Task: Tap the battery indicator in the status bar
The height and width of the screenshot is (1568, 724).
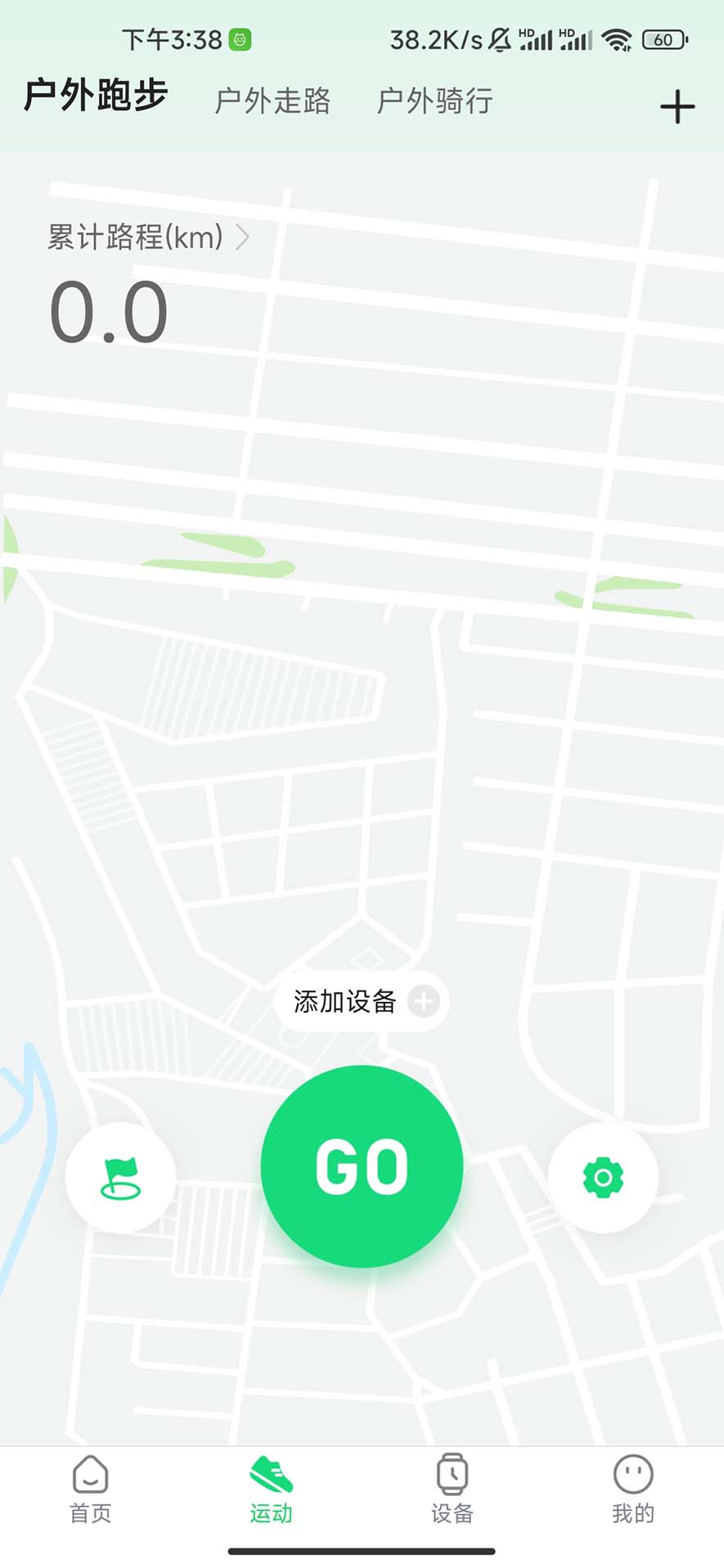Action: pyautogui.click(x=663, y=39)
